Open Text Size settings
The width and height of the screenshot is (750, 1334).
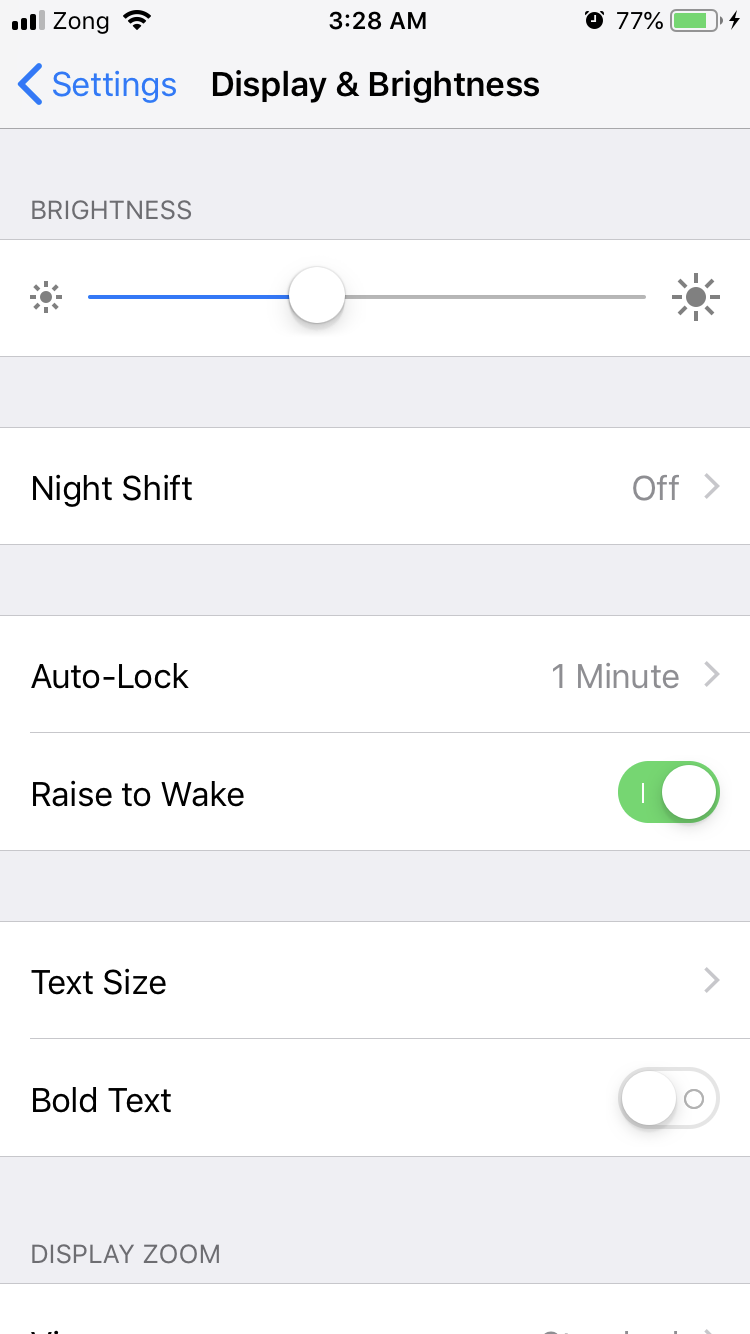[375, 982]
